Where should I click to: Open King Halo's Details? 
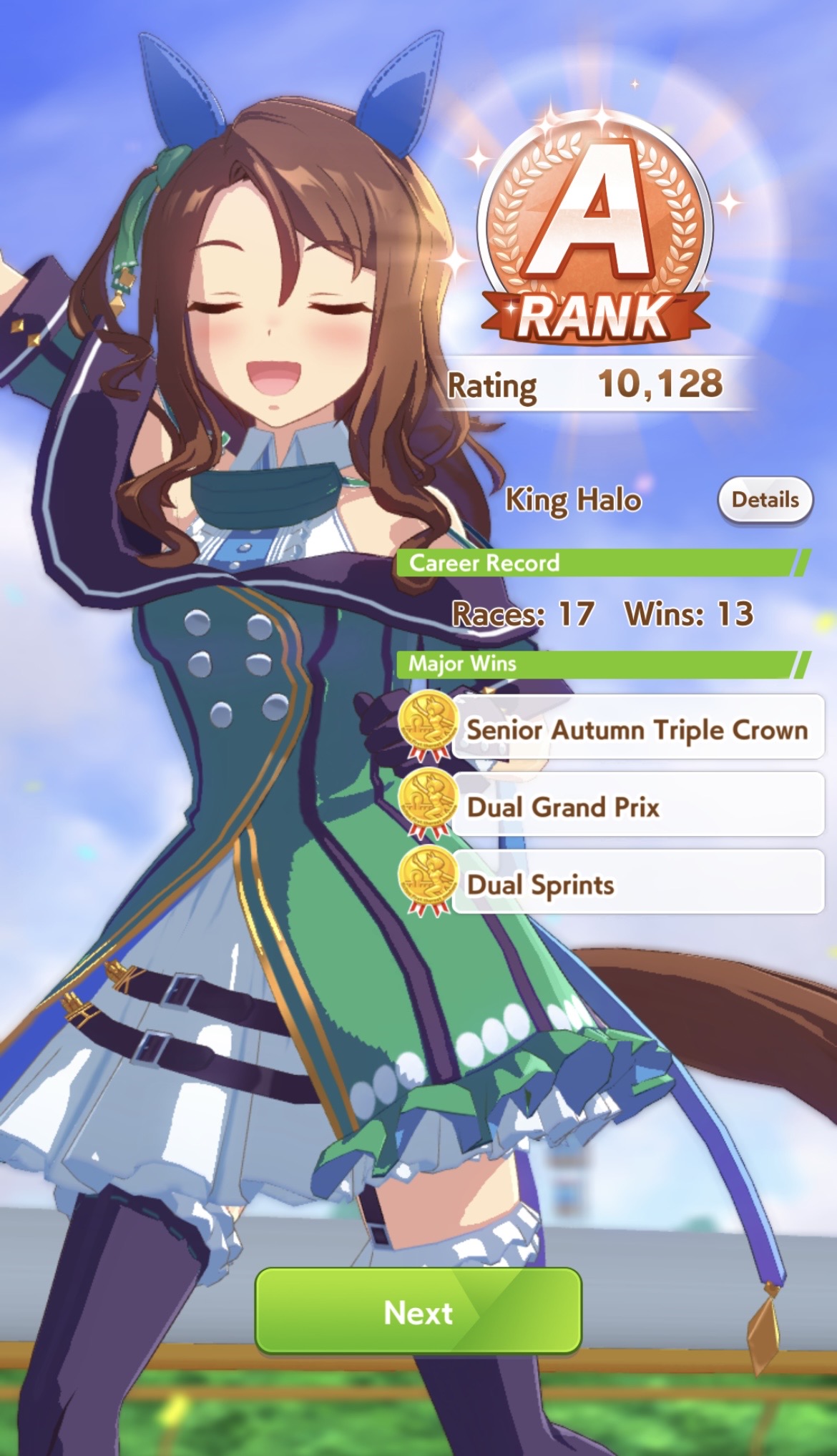click(x=765, y=499)
